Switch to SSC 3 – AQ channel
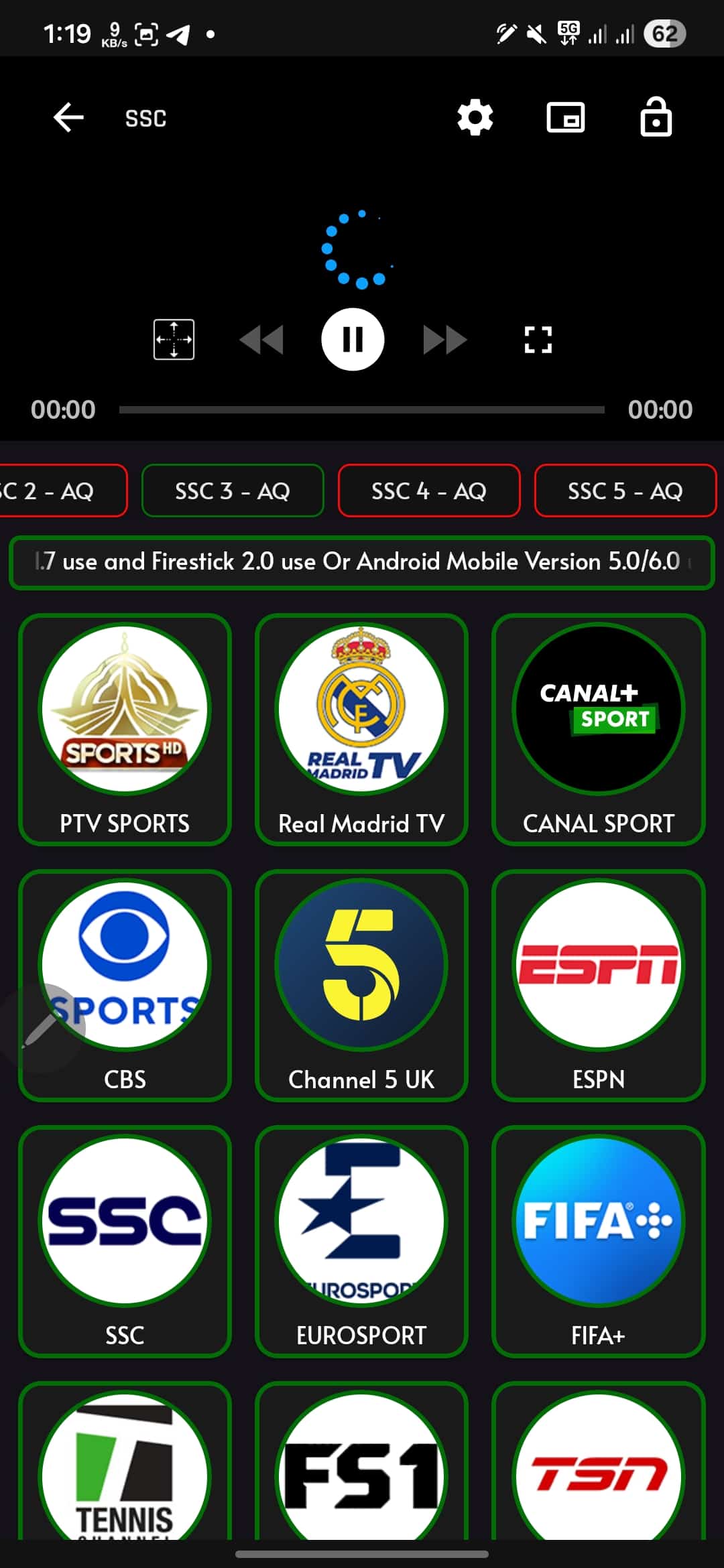The height and width of the screenshot is (1568, 724). [233, 491]
